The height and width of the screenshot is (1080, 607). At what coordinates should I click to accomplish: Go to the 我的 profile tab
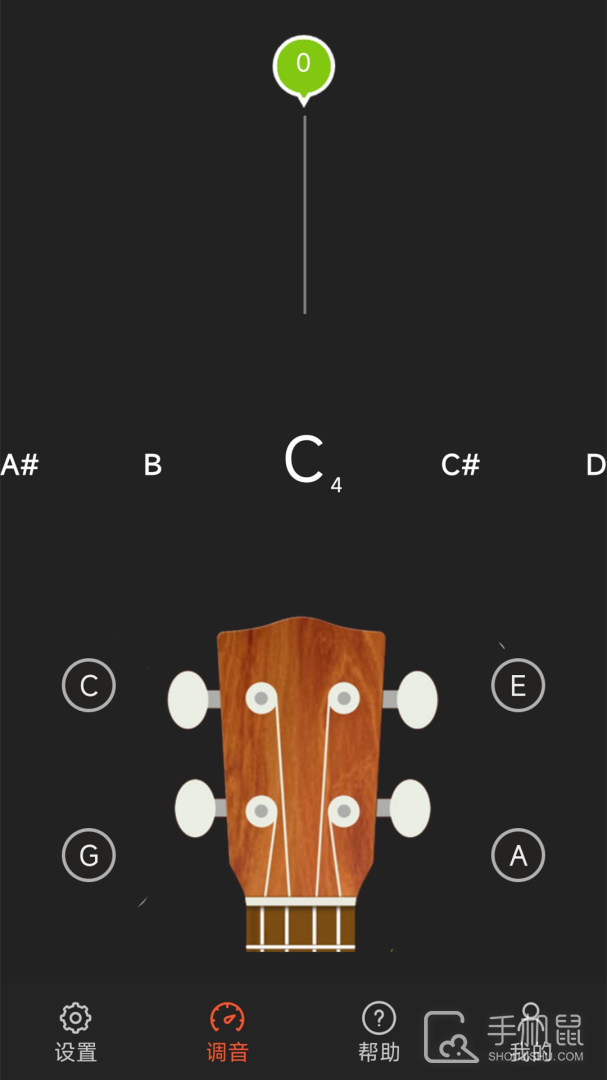[x=531, y=1033]
